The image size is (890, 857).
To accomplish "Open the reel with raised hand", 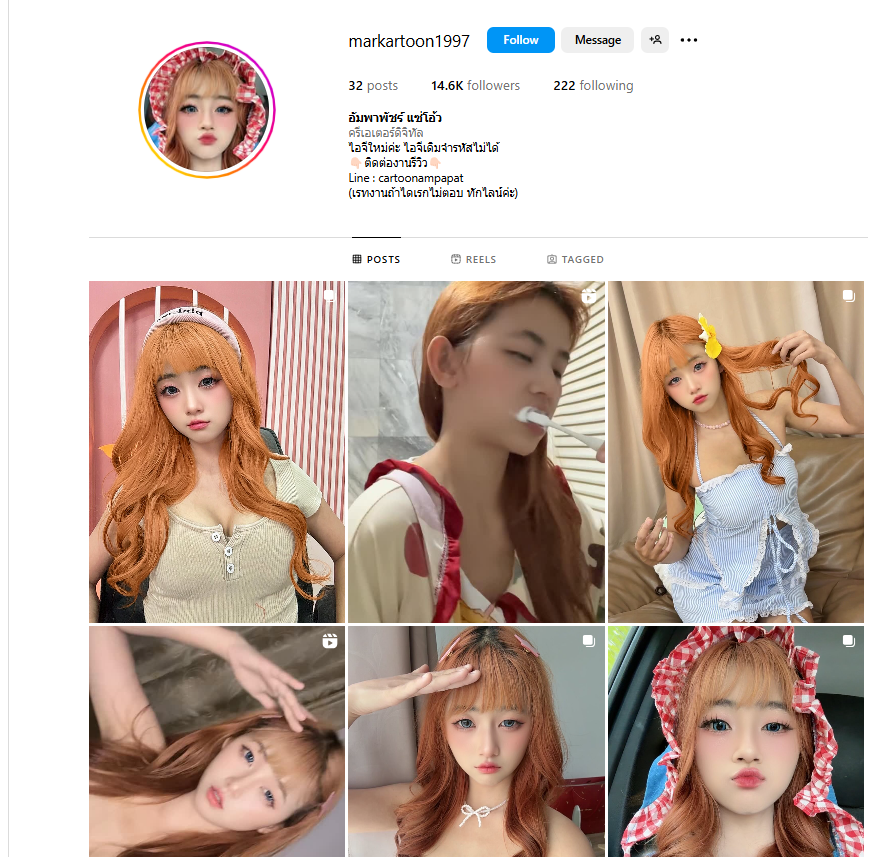I will point(217,741).
